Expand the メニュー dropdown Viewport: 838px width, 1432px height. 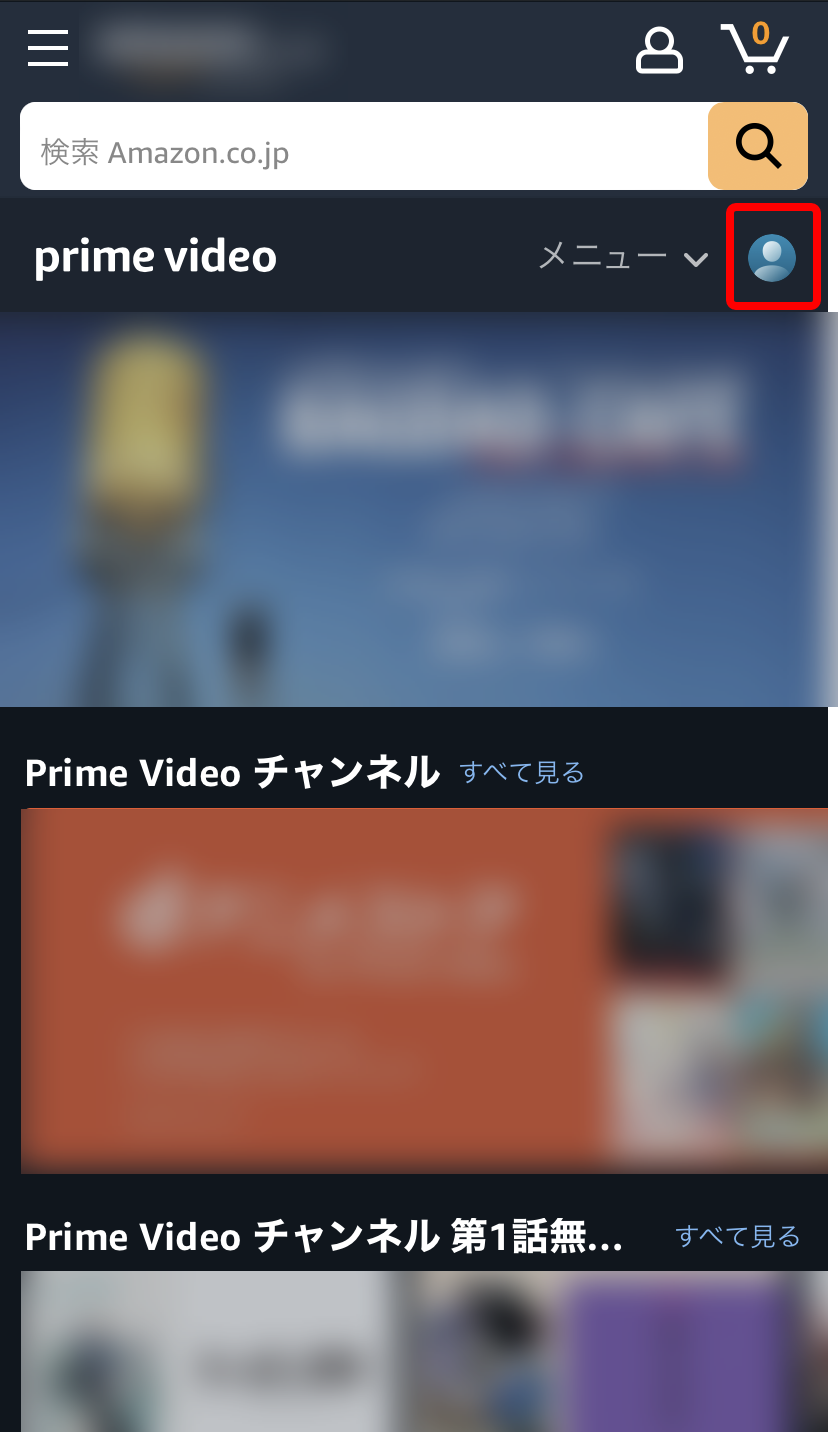point(623,257)
